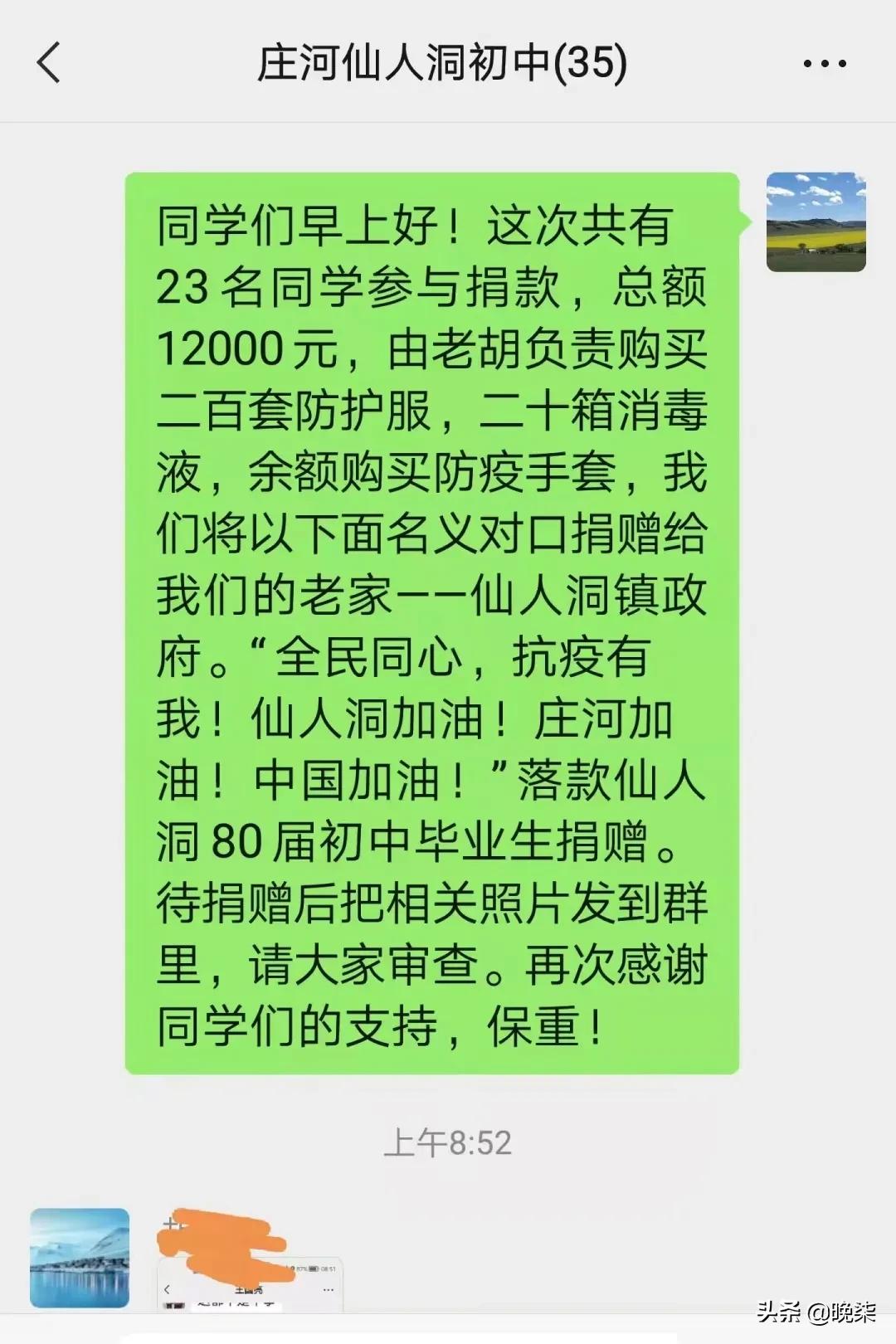The height and width of the screenshot is (1344, 896).
Task: Tap the 08:51 clock inside the shared screenshot
Action: click(330, 1269)
